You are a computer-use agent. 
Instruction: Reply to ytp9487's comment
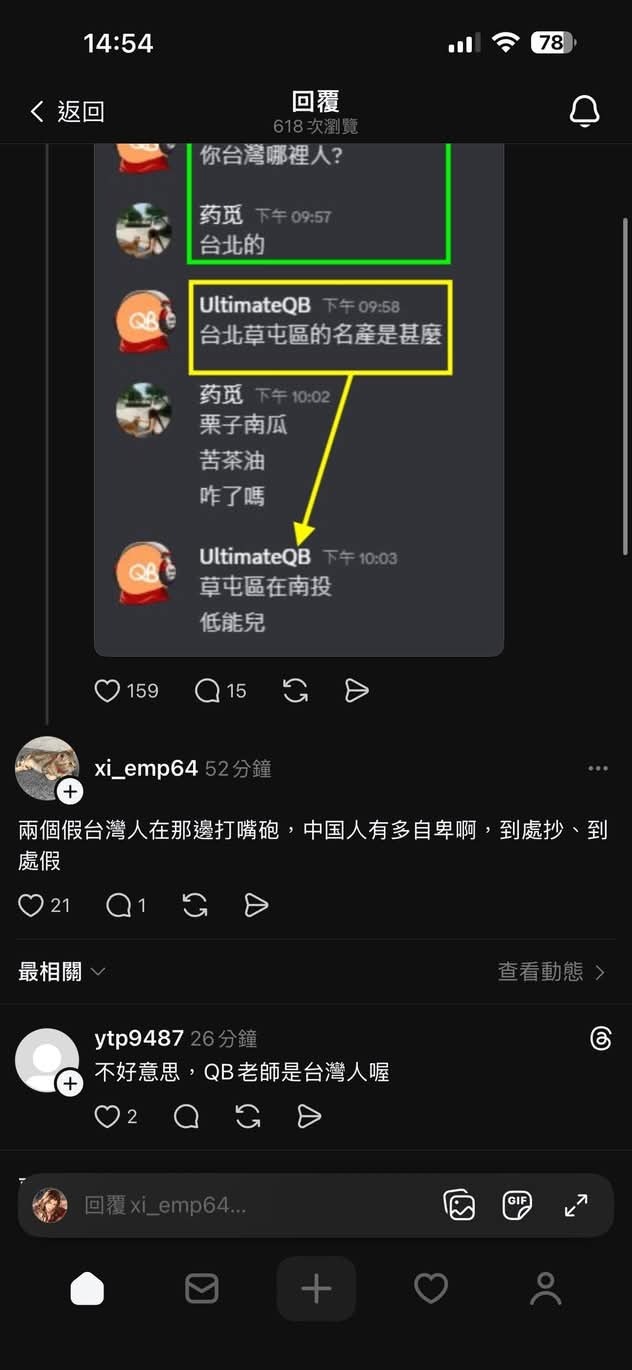(x=186, y=1116)
